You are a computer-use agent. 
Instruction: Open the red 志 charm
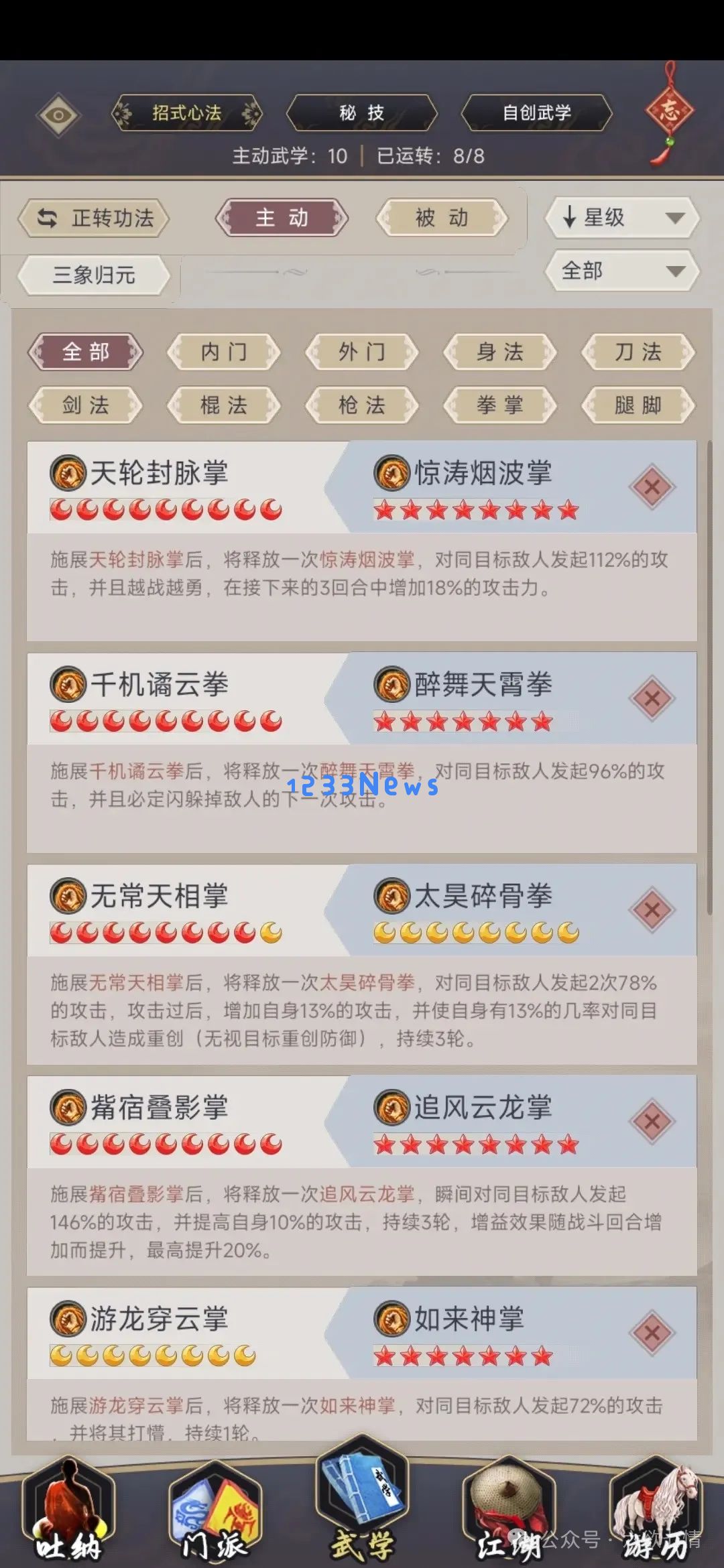point(668,112)
